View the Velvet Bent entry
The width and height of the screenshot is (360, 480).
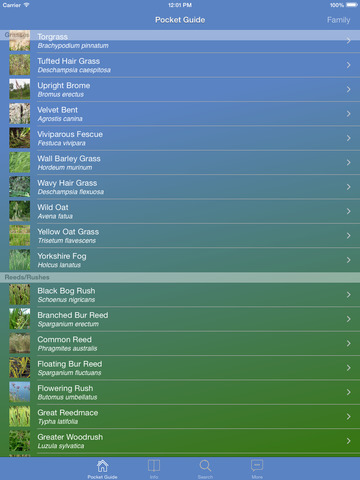click(180, 114)
